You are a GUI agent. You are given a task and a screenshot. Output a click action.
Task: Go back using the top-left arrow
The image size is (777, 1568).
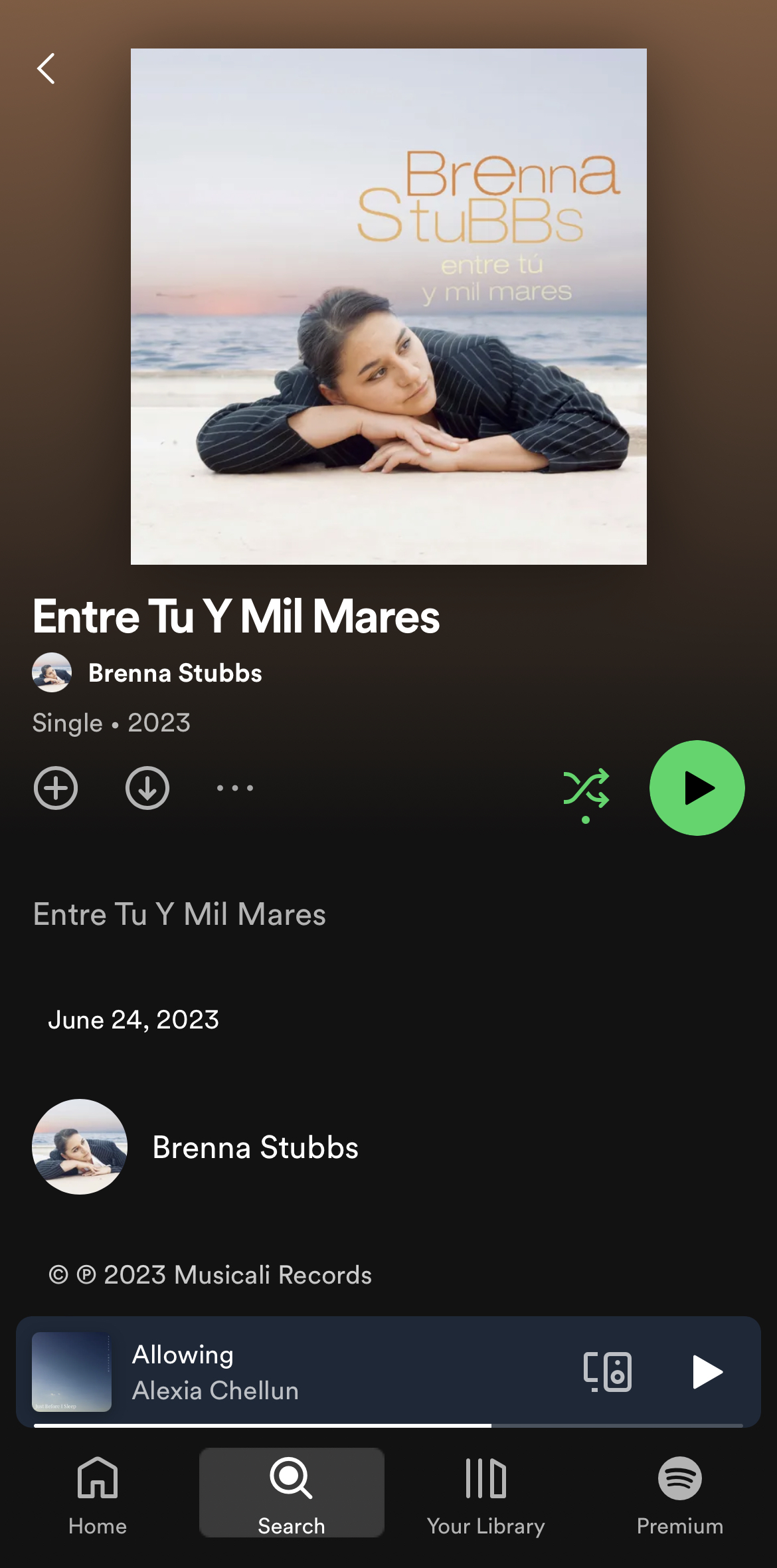coord(46,68)
